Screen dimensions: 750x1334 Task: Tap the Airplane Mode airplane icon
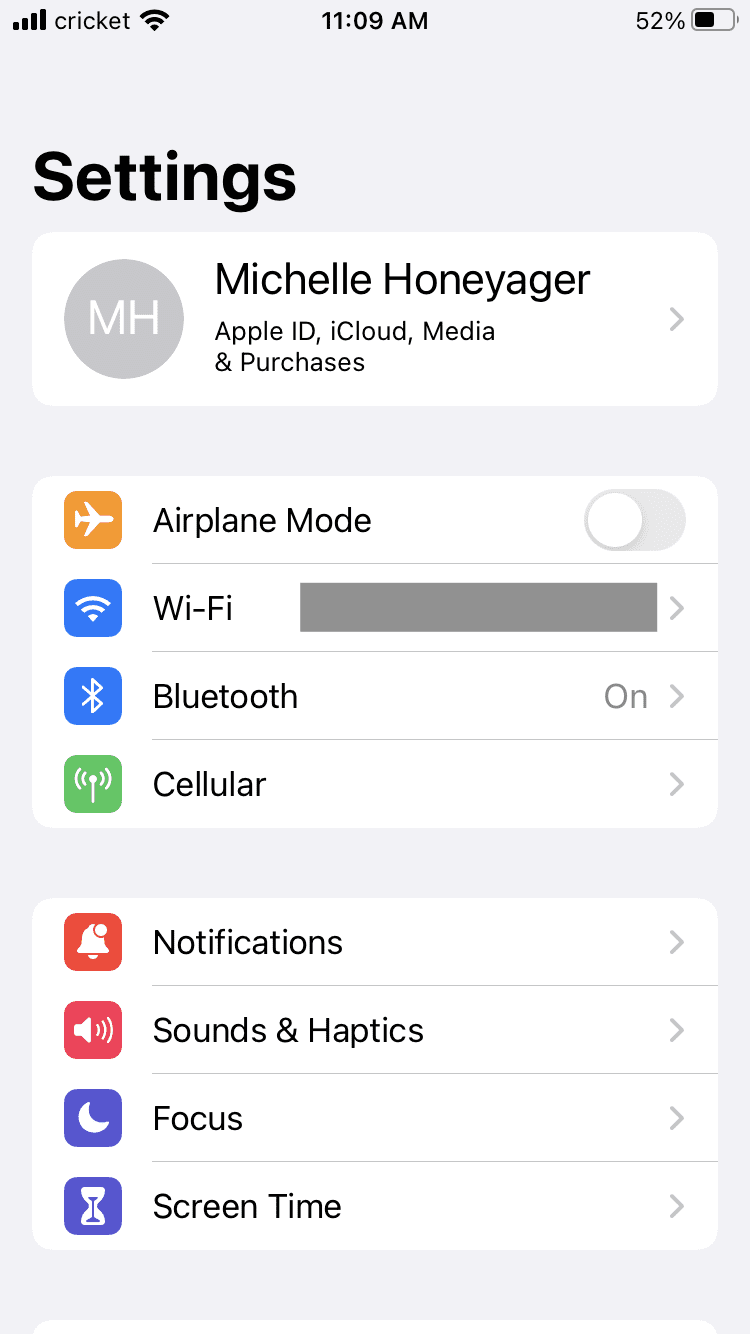click(92, 520)
